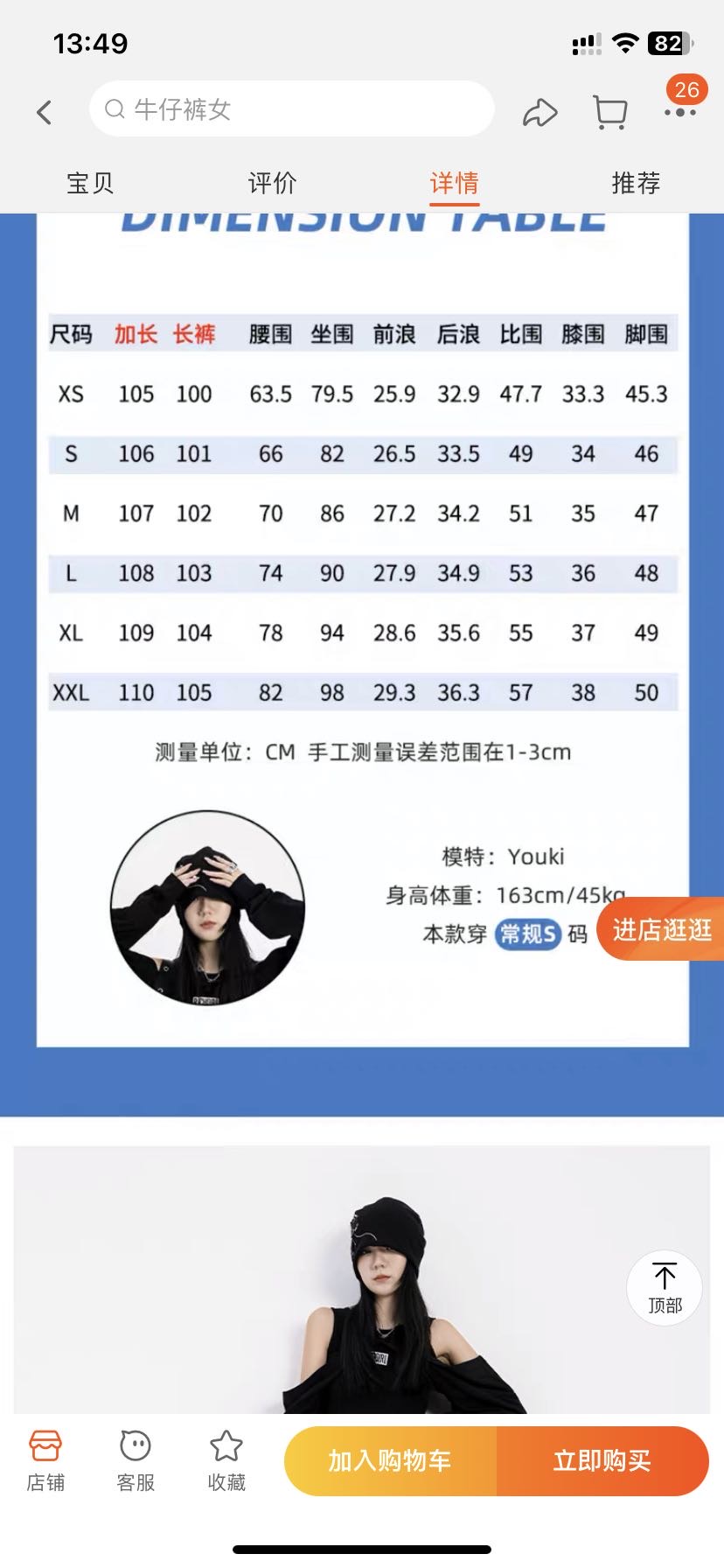Open 客服 customer service chat icon
This screenshot has height=1568, width=724.
pos(136,1459)
